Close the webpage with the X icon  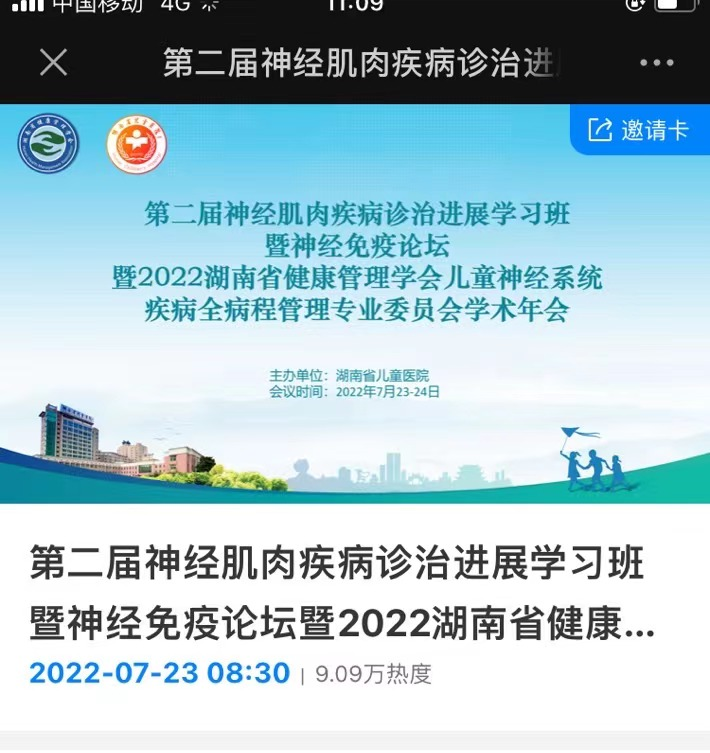point(53,63)
